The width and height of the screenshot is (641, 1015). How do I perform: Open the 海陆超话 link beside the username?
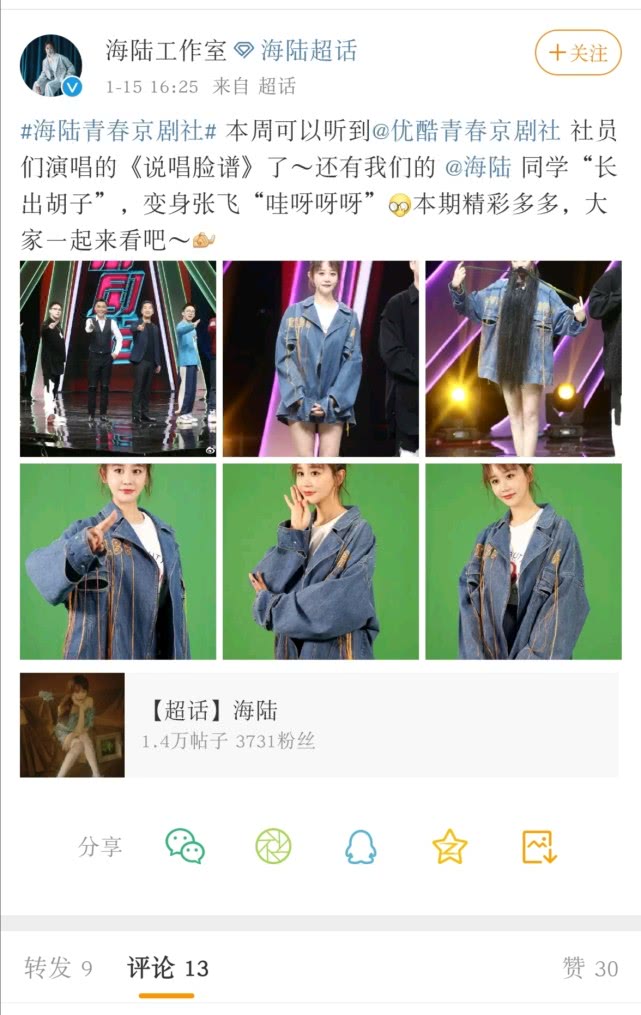tap(308, 51)
